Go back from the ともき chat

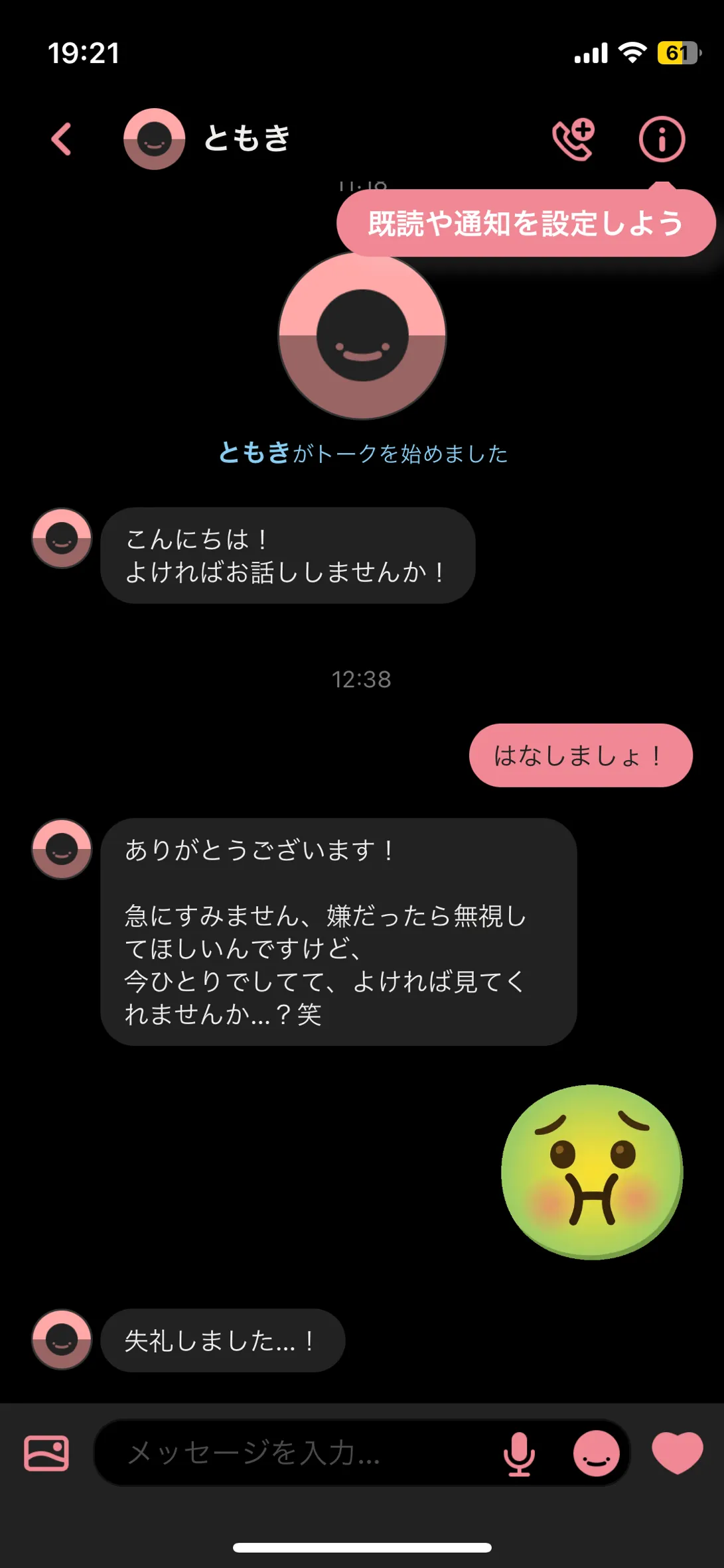tap(62, 139)
